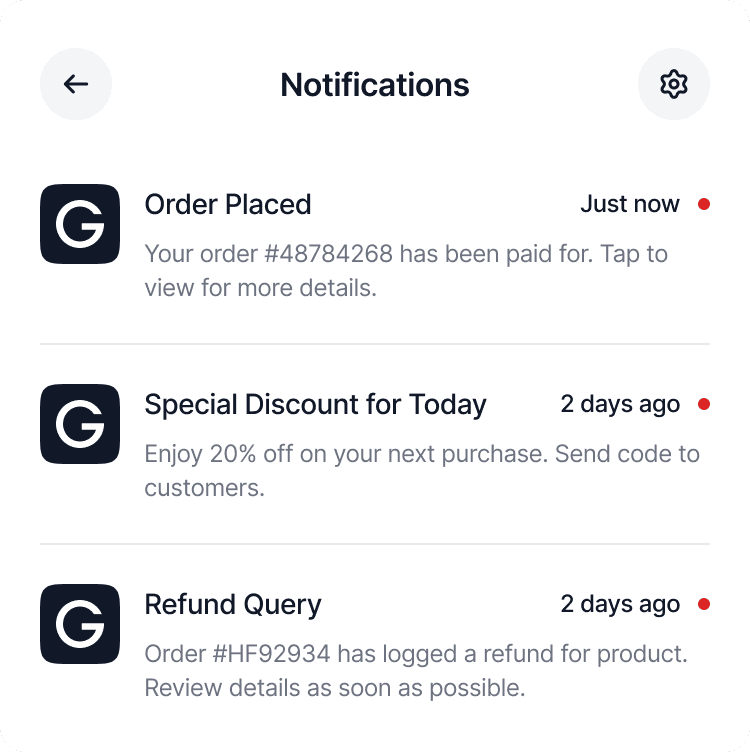Open the back arrow to return
This screenshot has height=752, width=750.
75,84
